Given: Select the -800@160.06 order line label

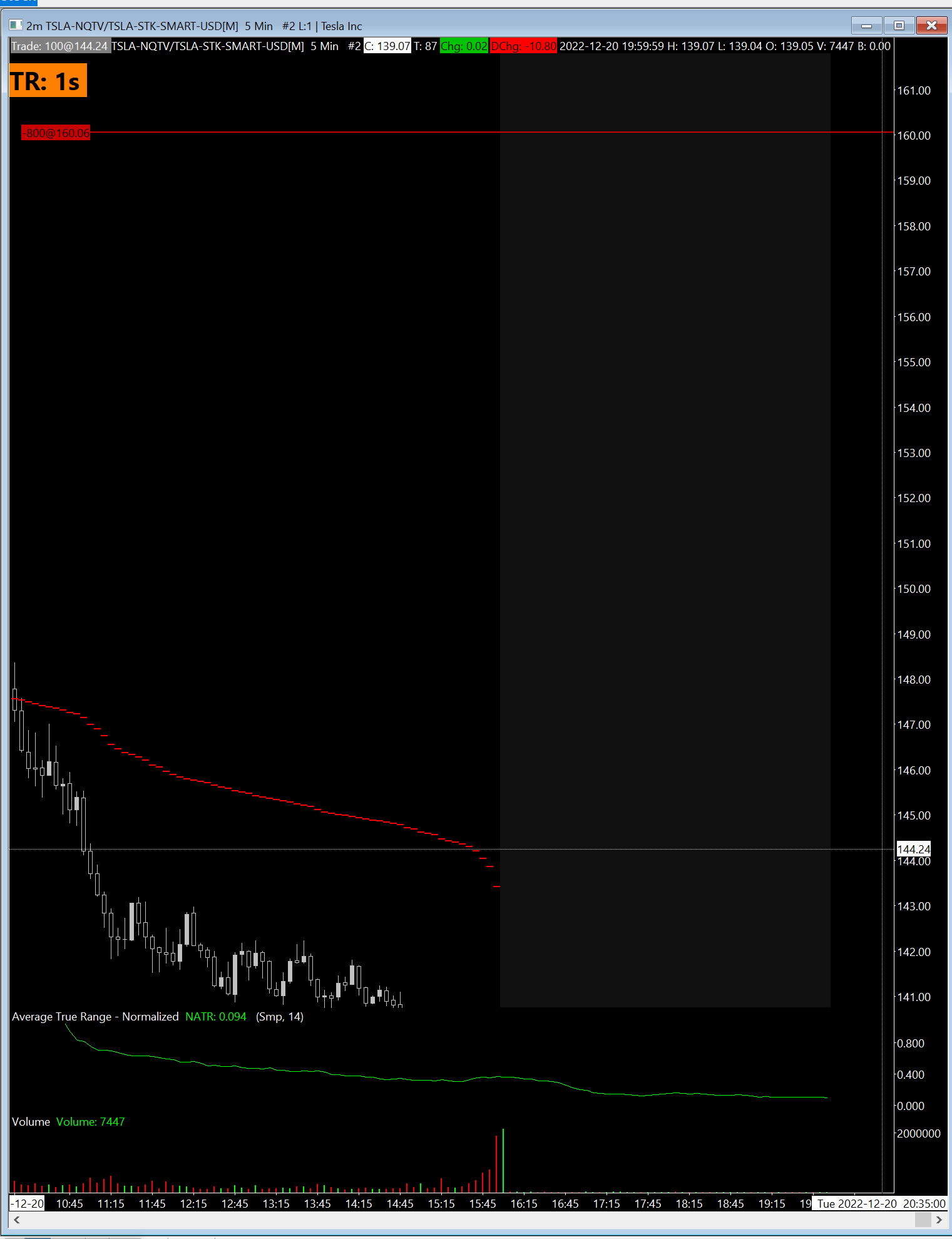Looking at the screenshot, I should click(56, 133).
